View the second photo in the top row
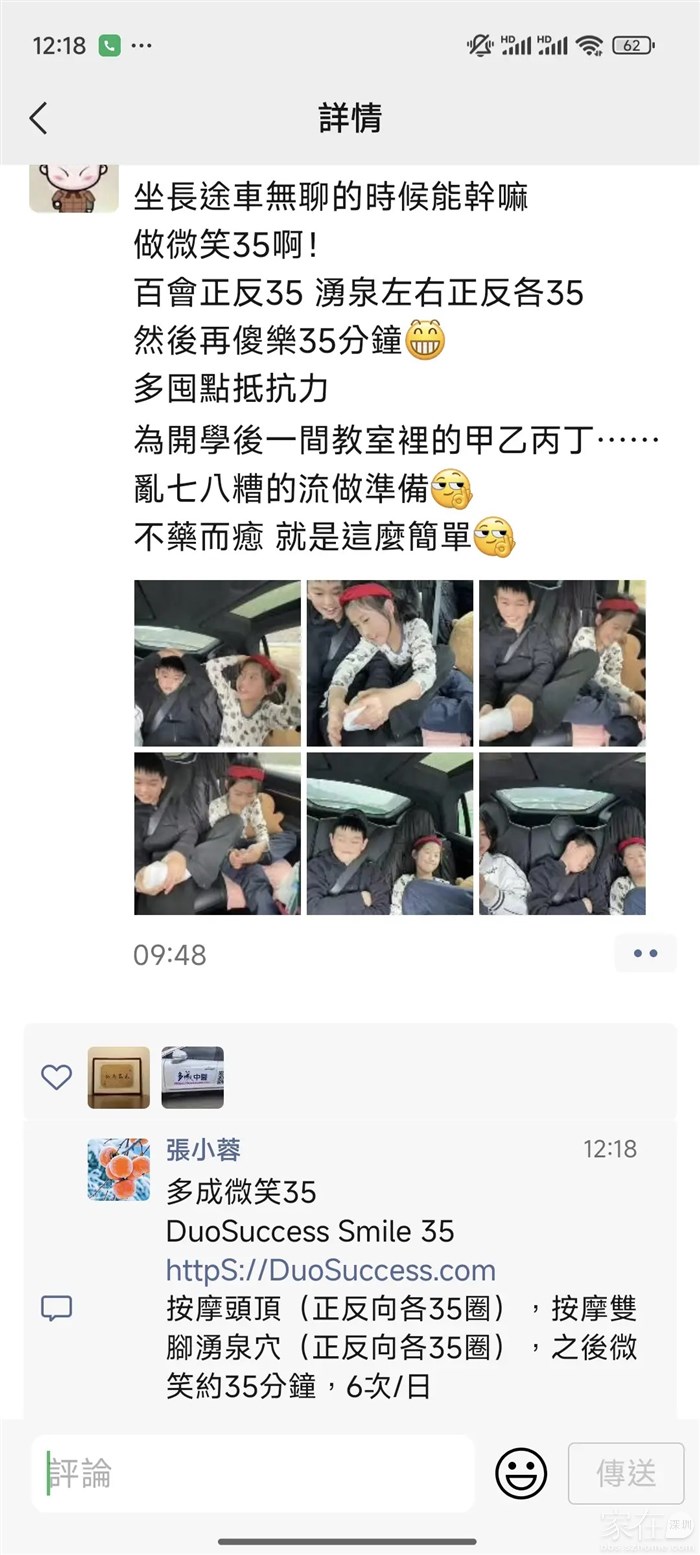 point(390,663)
